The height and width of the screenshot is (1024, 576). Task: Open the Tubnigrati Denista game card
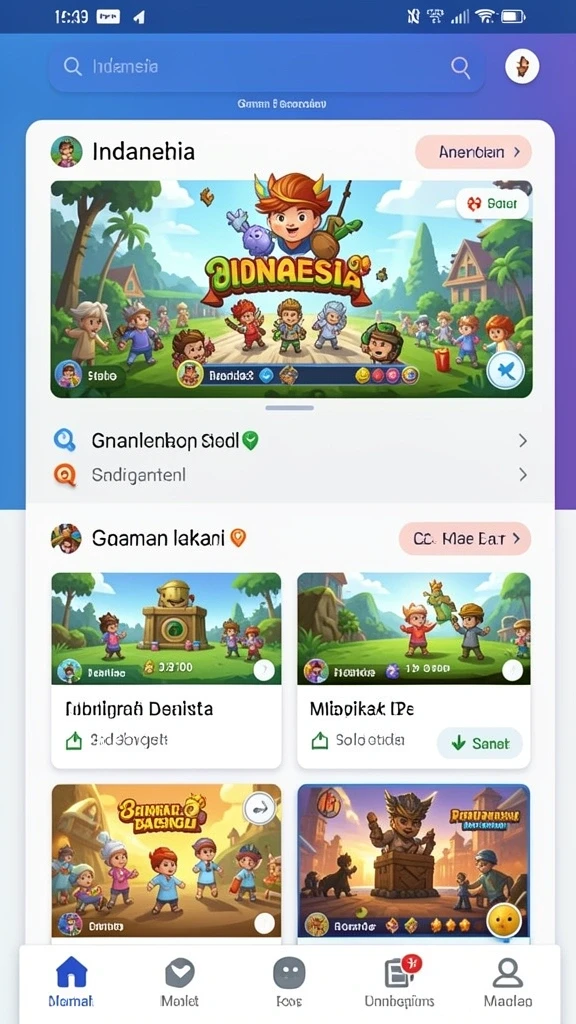[167, 670]
